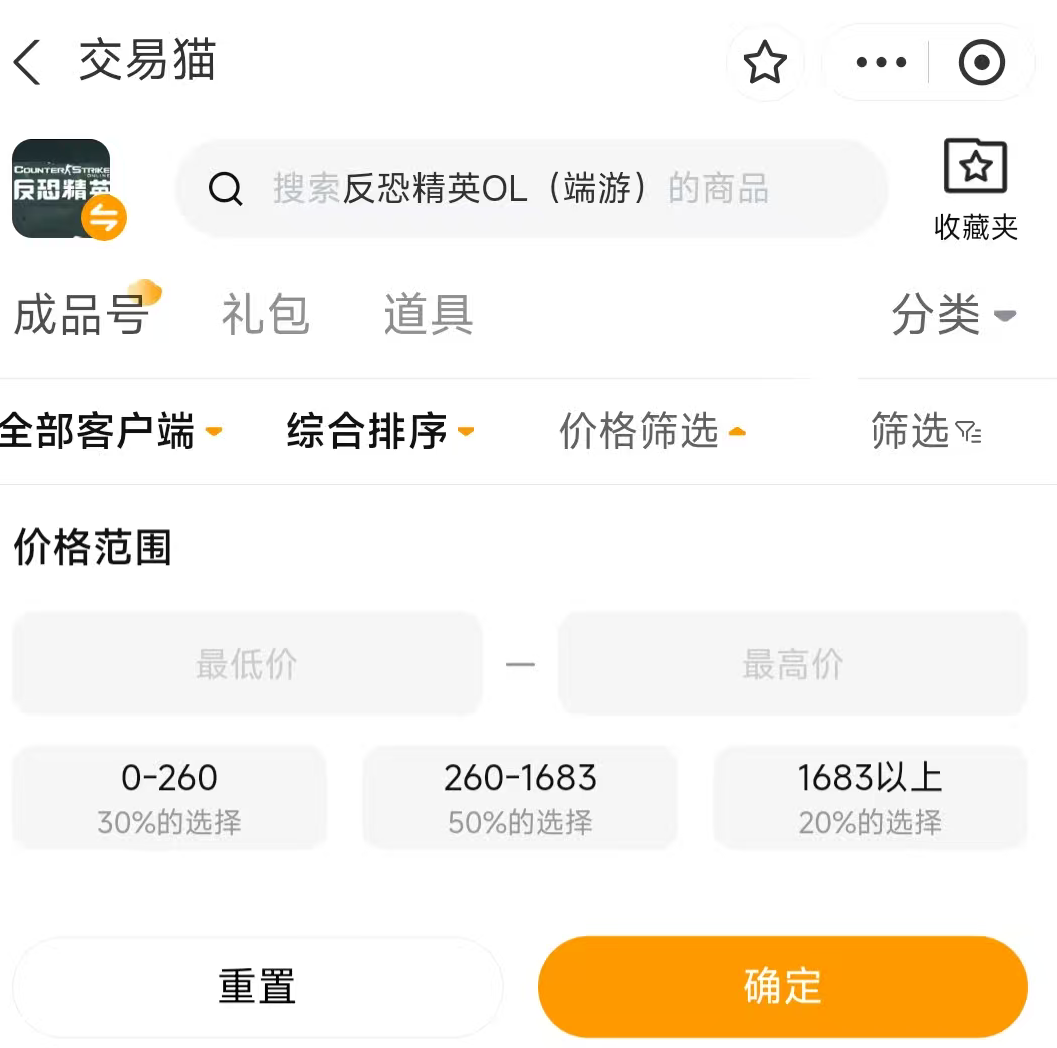The width and height of the screenshot is (1057, 1048).
Task: Switch to the 道具 tab
Action: (428, 316)
